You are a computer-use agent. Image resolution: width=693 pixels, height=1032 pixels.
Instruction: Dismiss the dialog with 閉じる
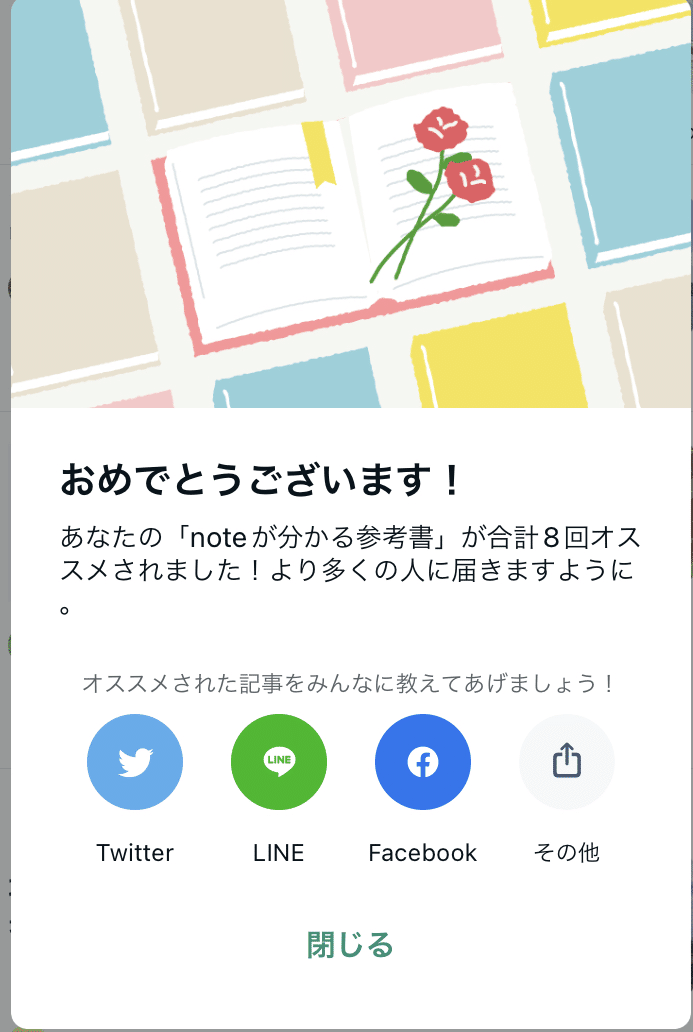click(350, 945)
